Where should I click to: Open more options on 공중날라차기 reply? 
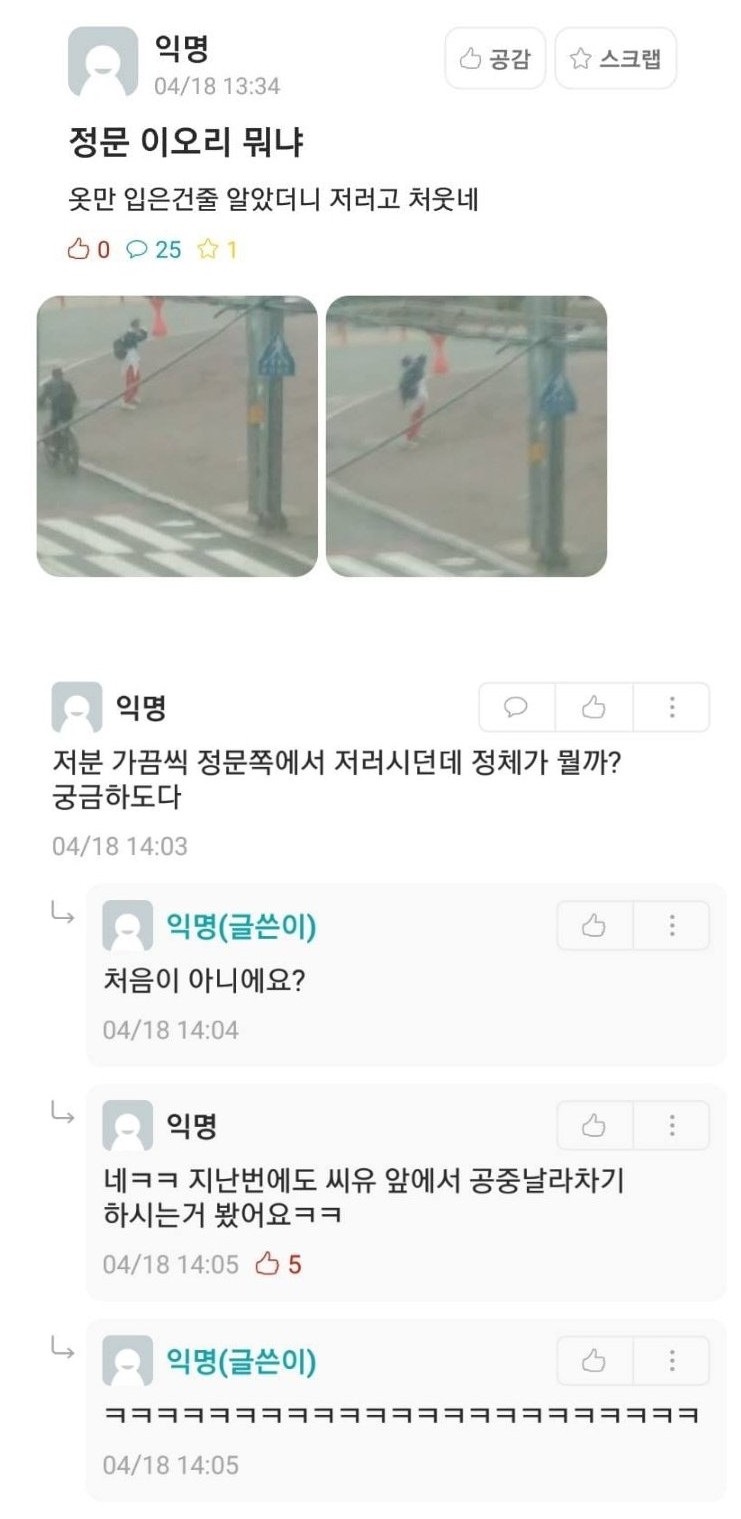tap(671, 1126)
